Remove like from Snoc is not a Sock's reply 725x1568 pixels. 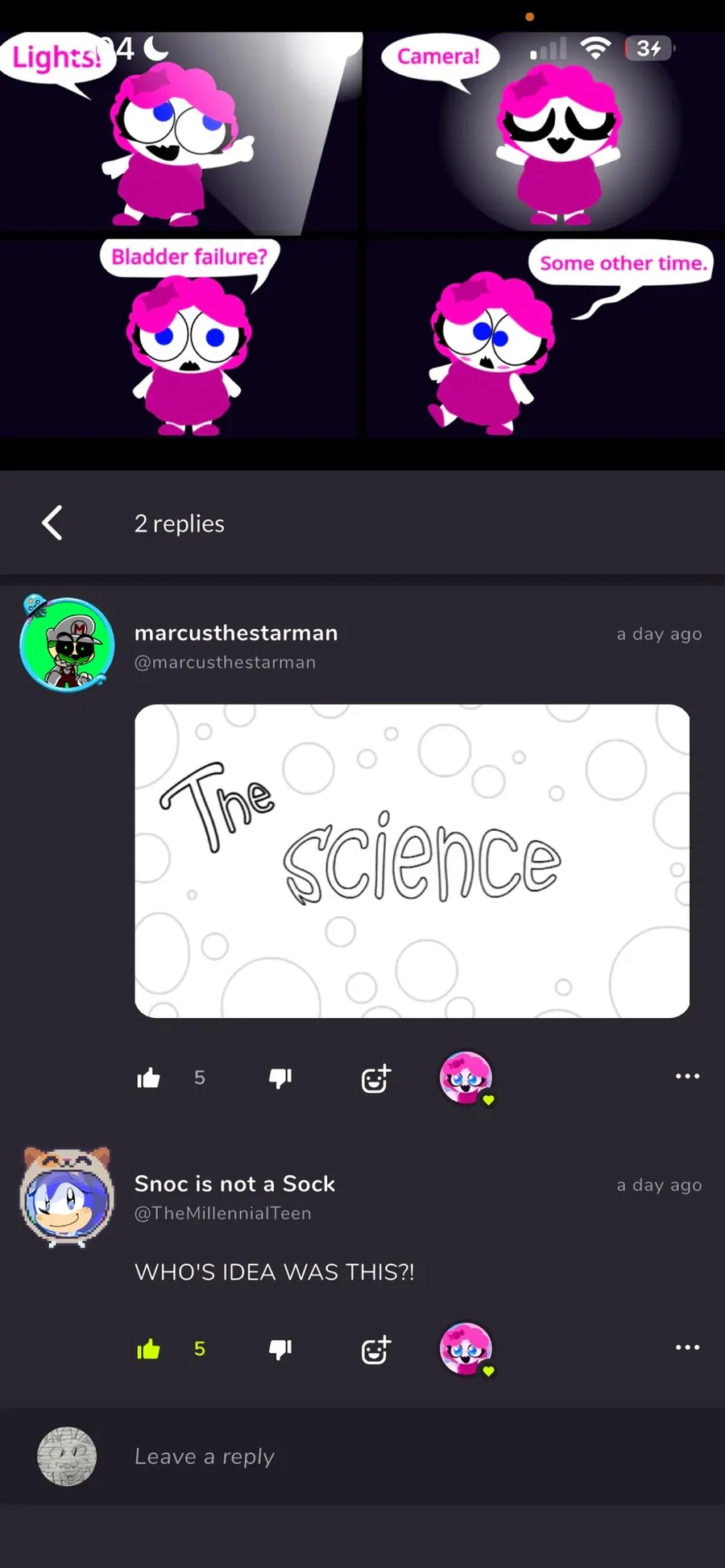pyautogui.click(x=149, y=1349)
